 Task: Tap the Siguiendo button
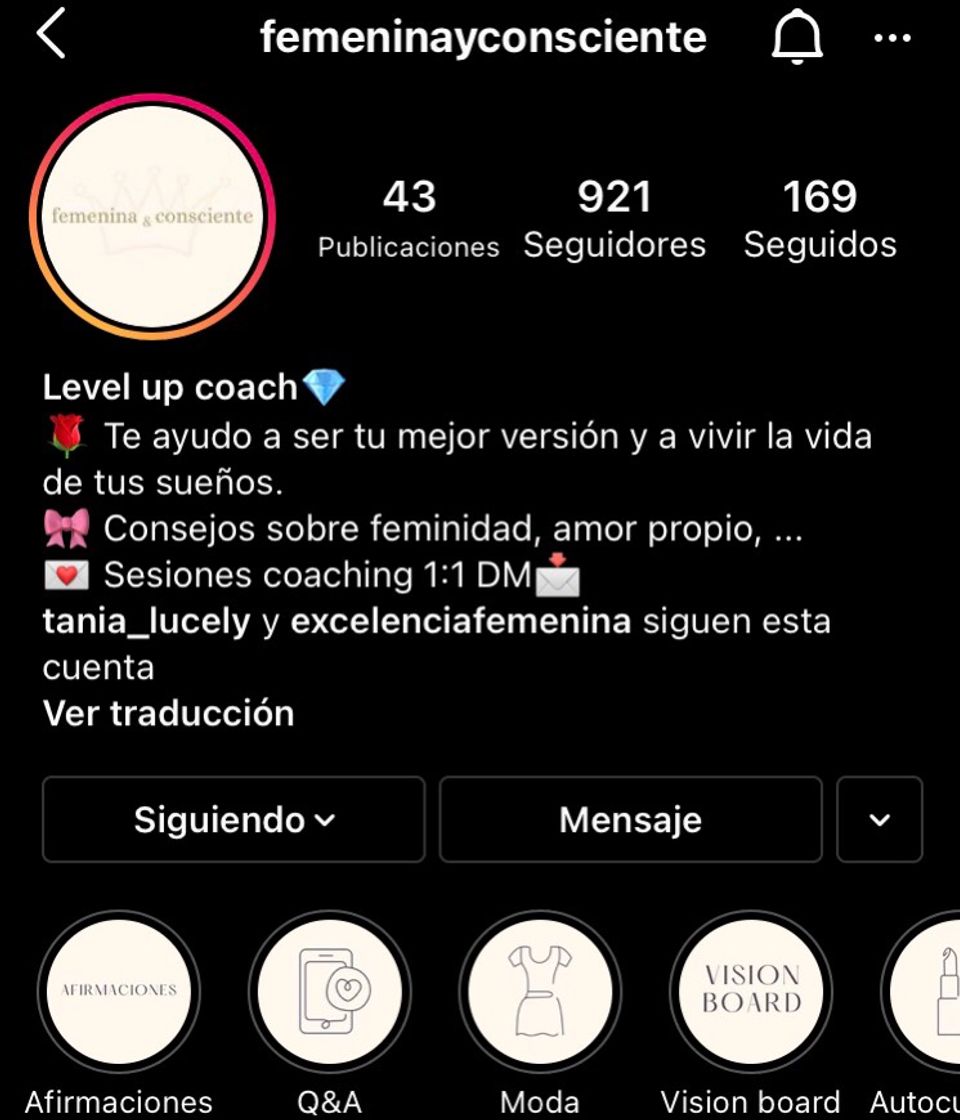pos(233,820)
